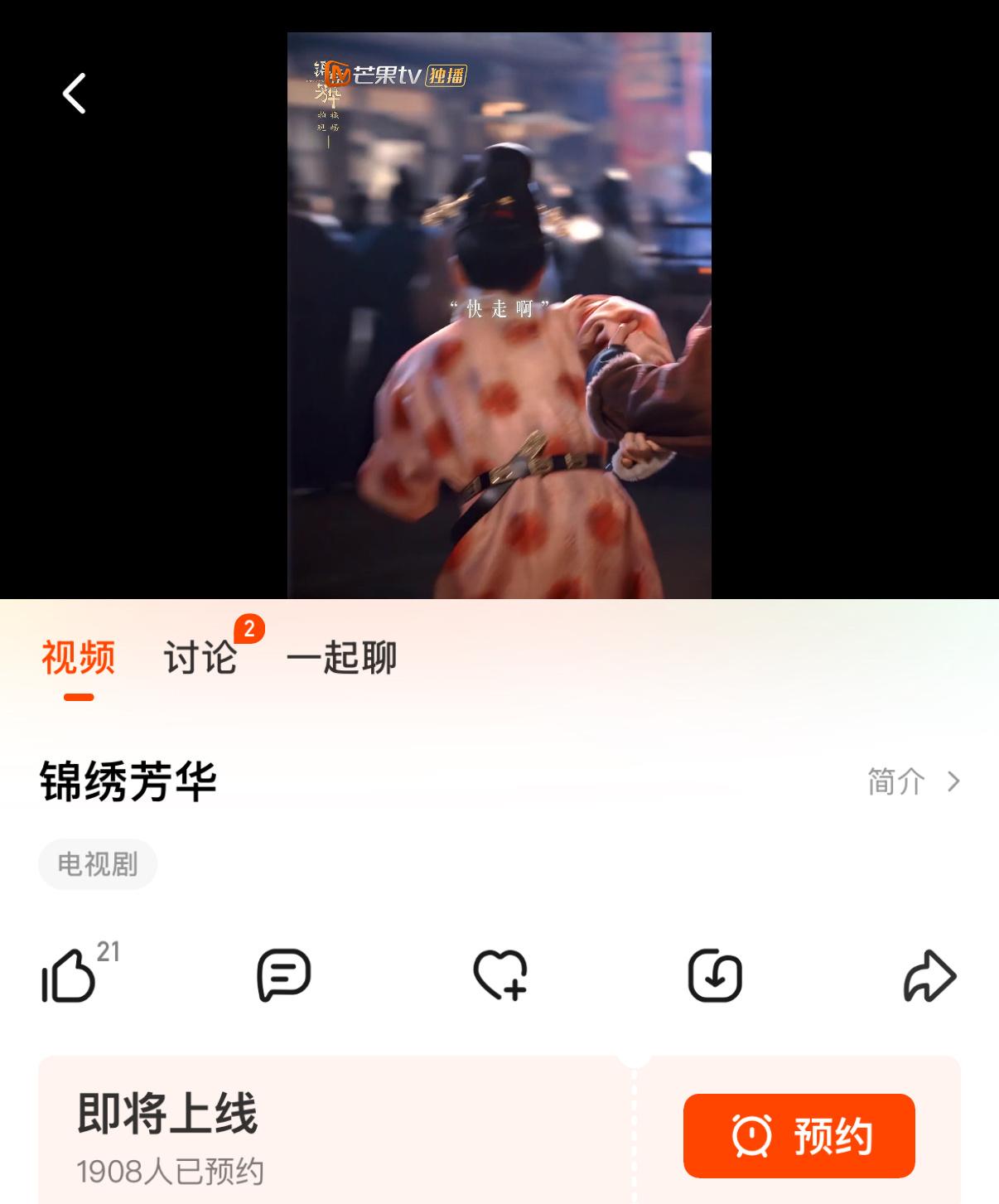Tap the 电视剧 category chip
Screen dimensions: 999x1204
coord(98,864)
